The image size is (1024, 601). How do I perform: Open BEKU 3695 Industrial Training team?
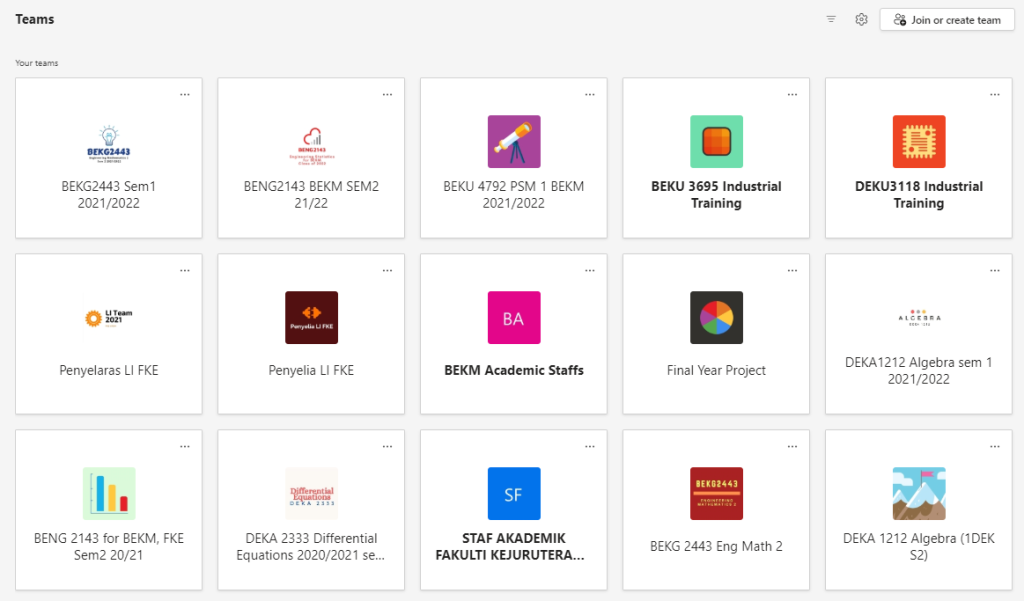tap(716, 158)
